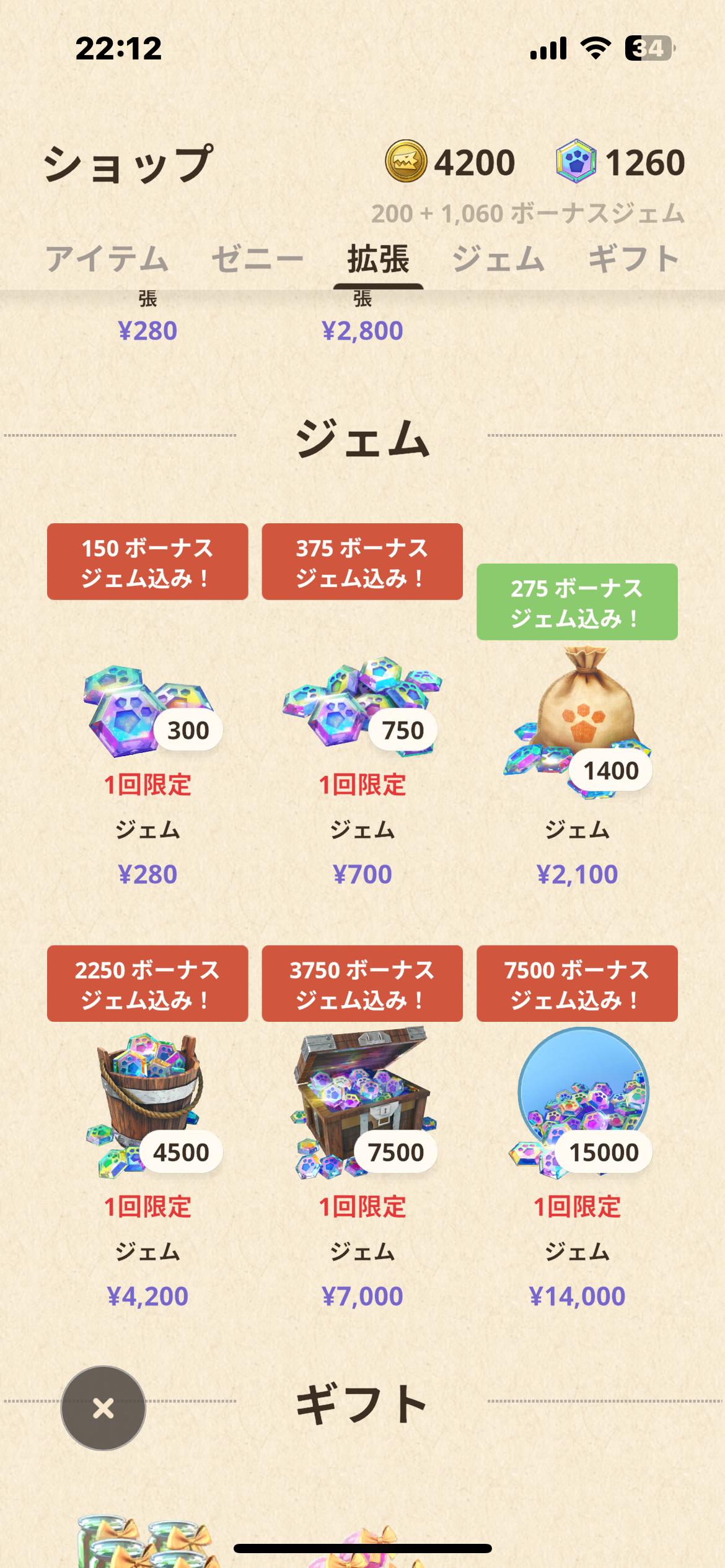Select the 拡張 tab

378,259
